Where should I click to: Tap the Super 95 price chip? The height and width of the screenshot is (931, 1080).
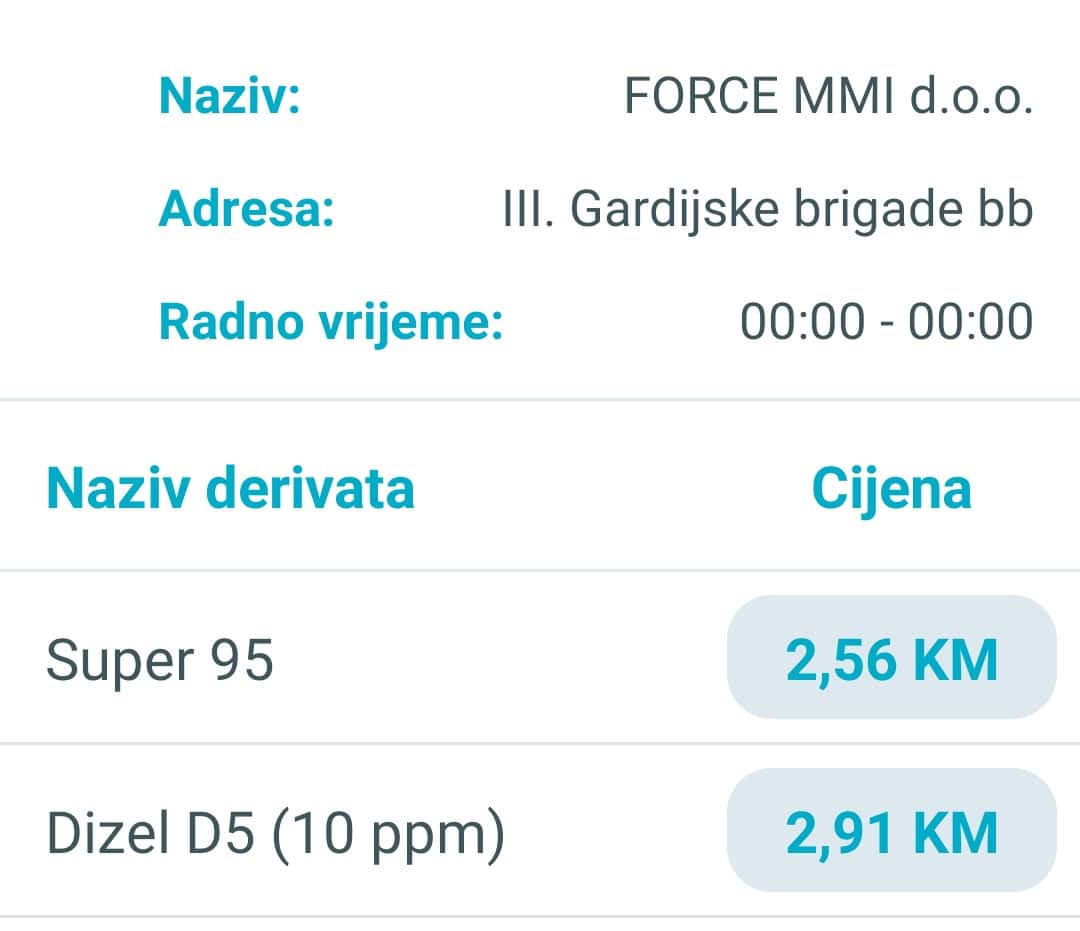pos(891,658)
